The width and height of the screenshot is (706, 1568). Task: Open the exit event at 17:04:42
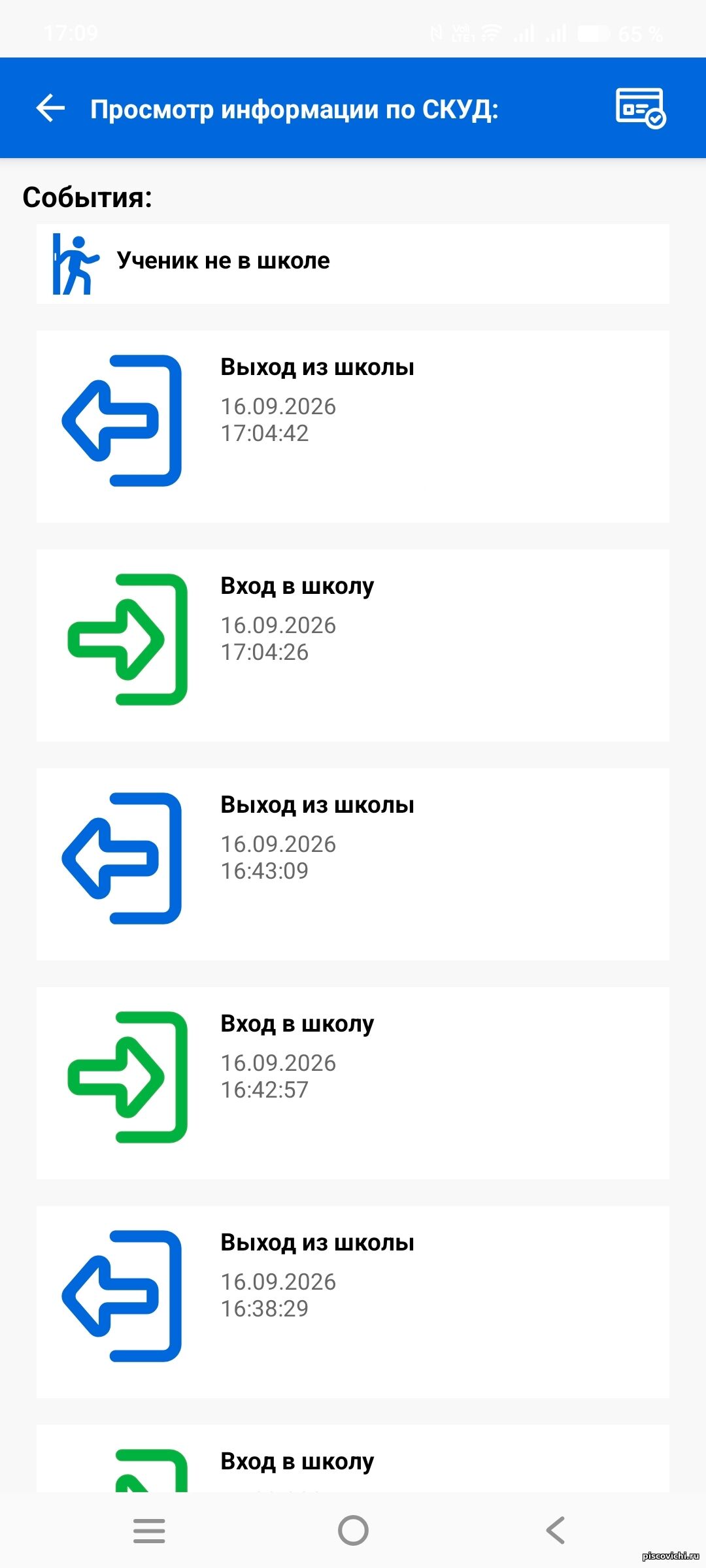point(353,427)
